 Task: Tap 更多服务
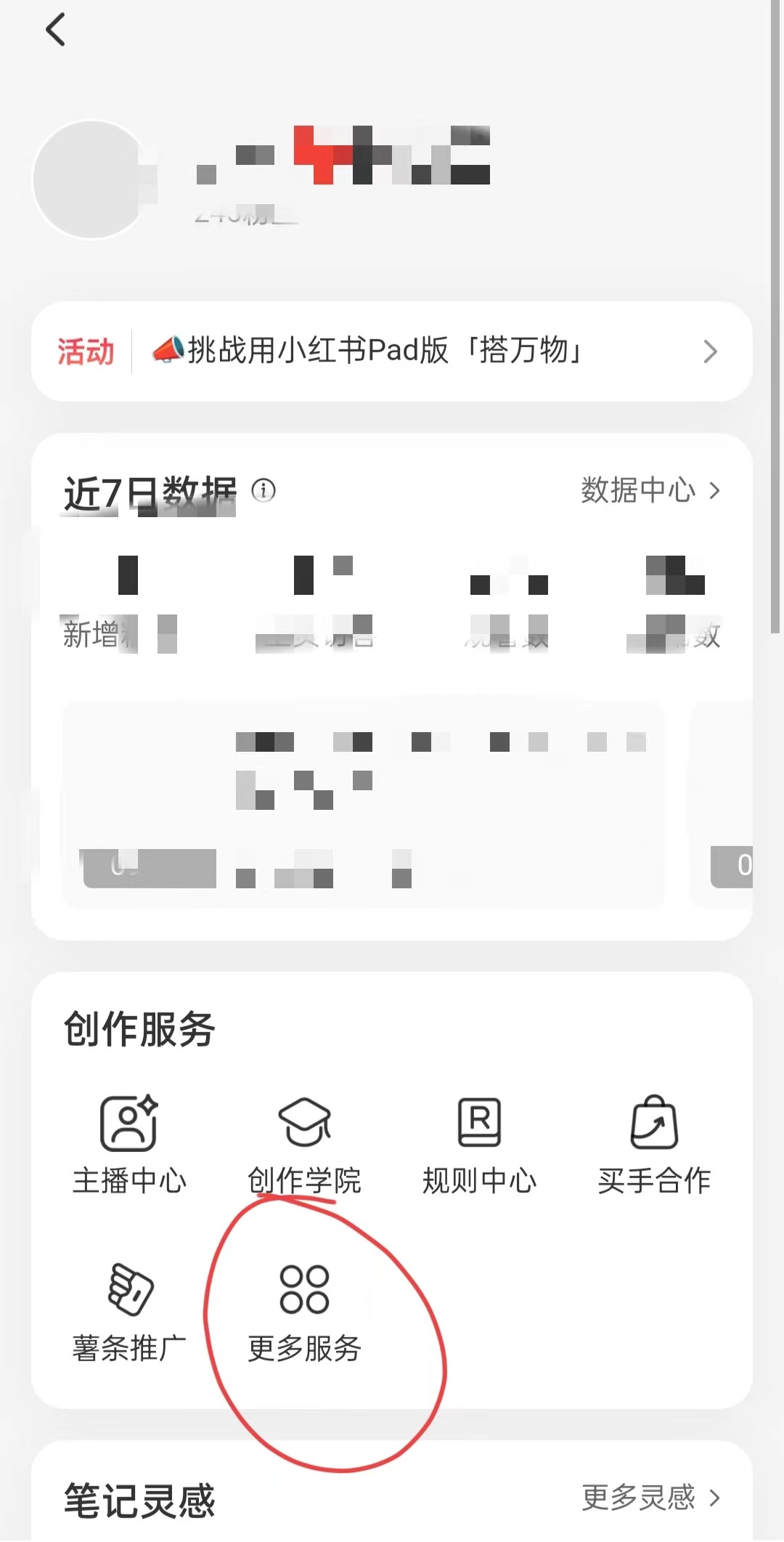304,1312
